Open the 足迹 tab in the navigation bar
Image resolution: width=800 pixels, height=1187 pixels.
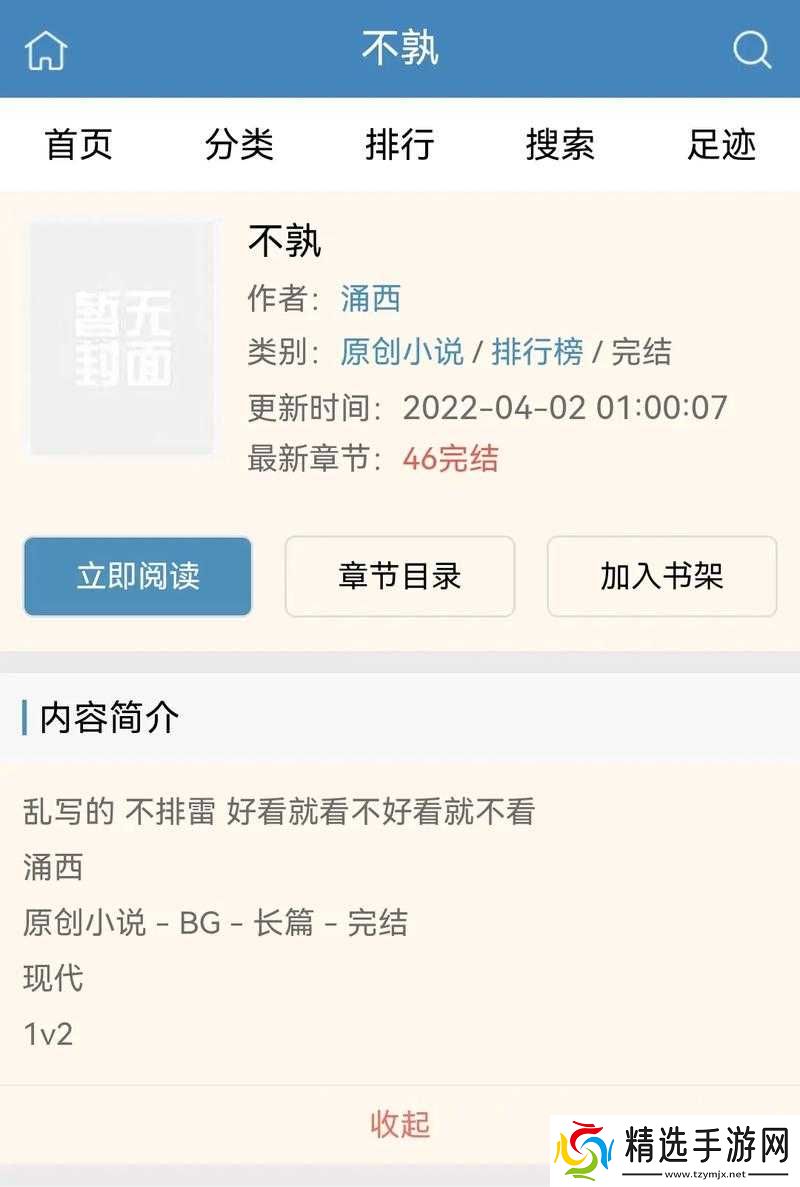tap(721, 146)
